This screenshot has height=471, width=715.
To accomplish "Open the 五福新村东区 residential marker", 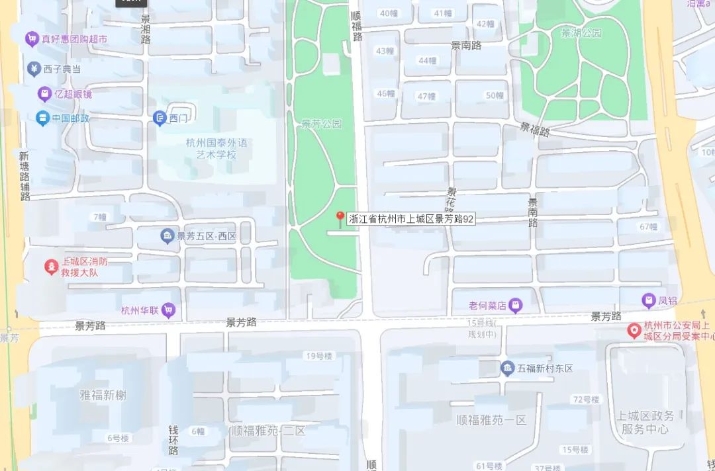I will 507,368.
